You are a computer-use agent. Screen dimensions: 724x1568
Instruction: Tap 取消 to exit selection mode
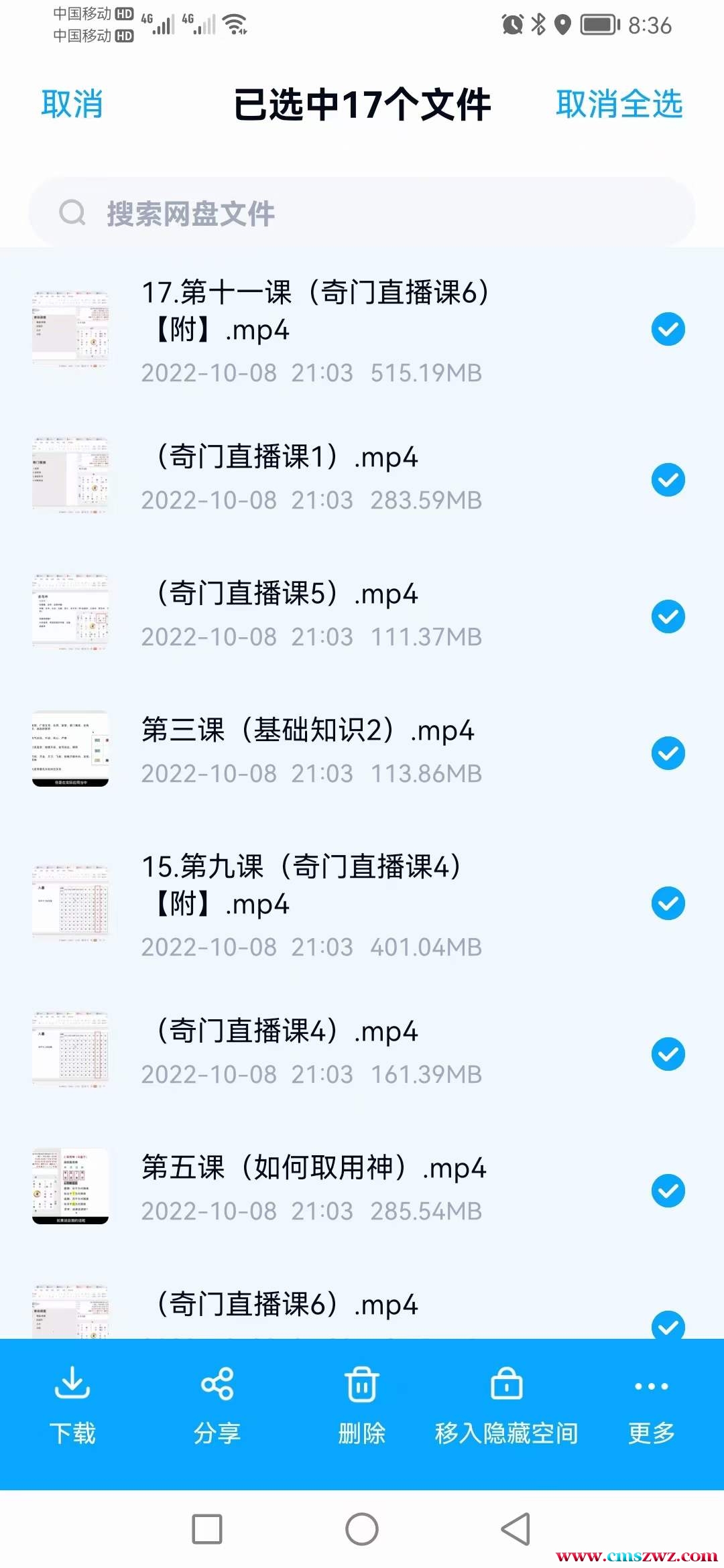click(72, 105)
